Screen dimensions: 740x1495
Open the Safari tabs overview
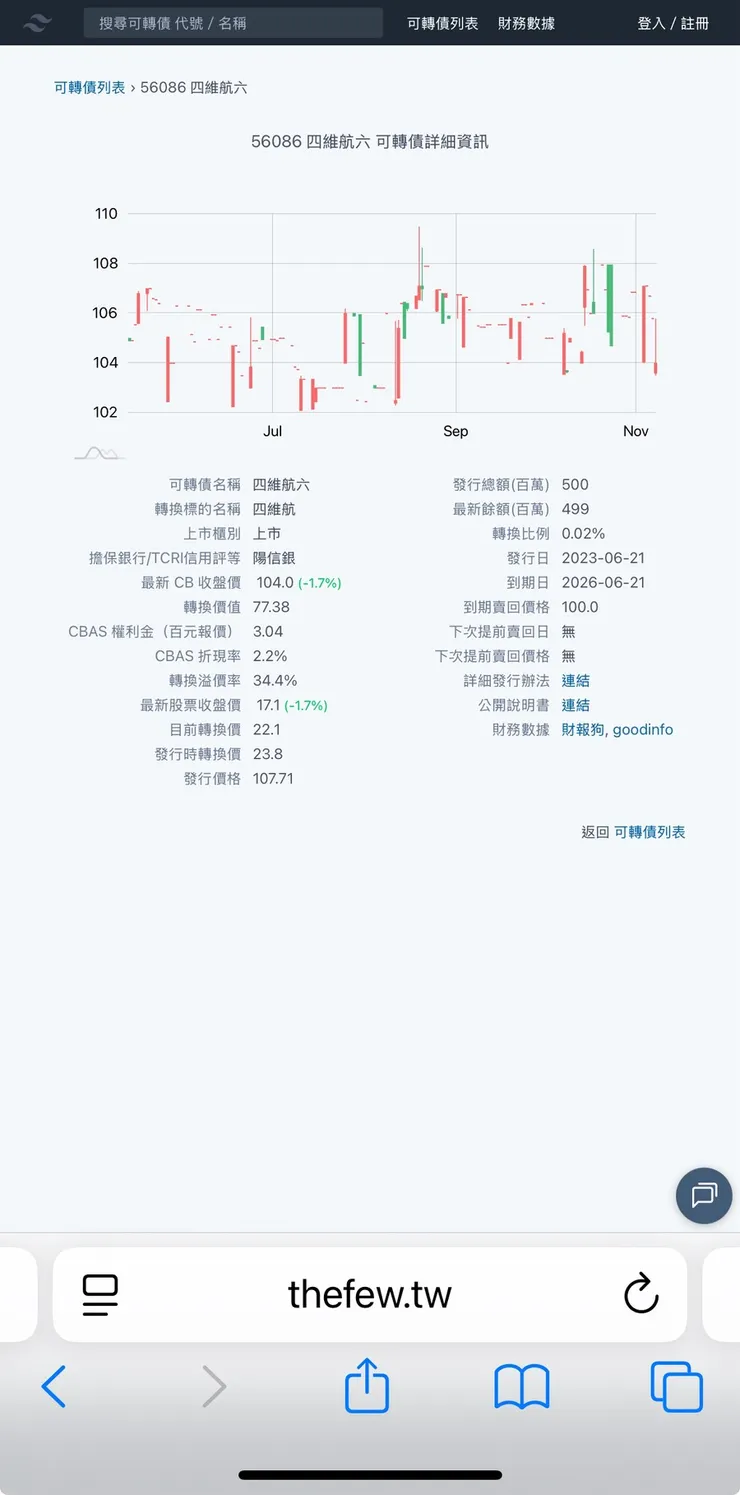[676, 1386]
